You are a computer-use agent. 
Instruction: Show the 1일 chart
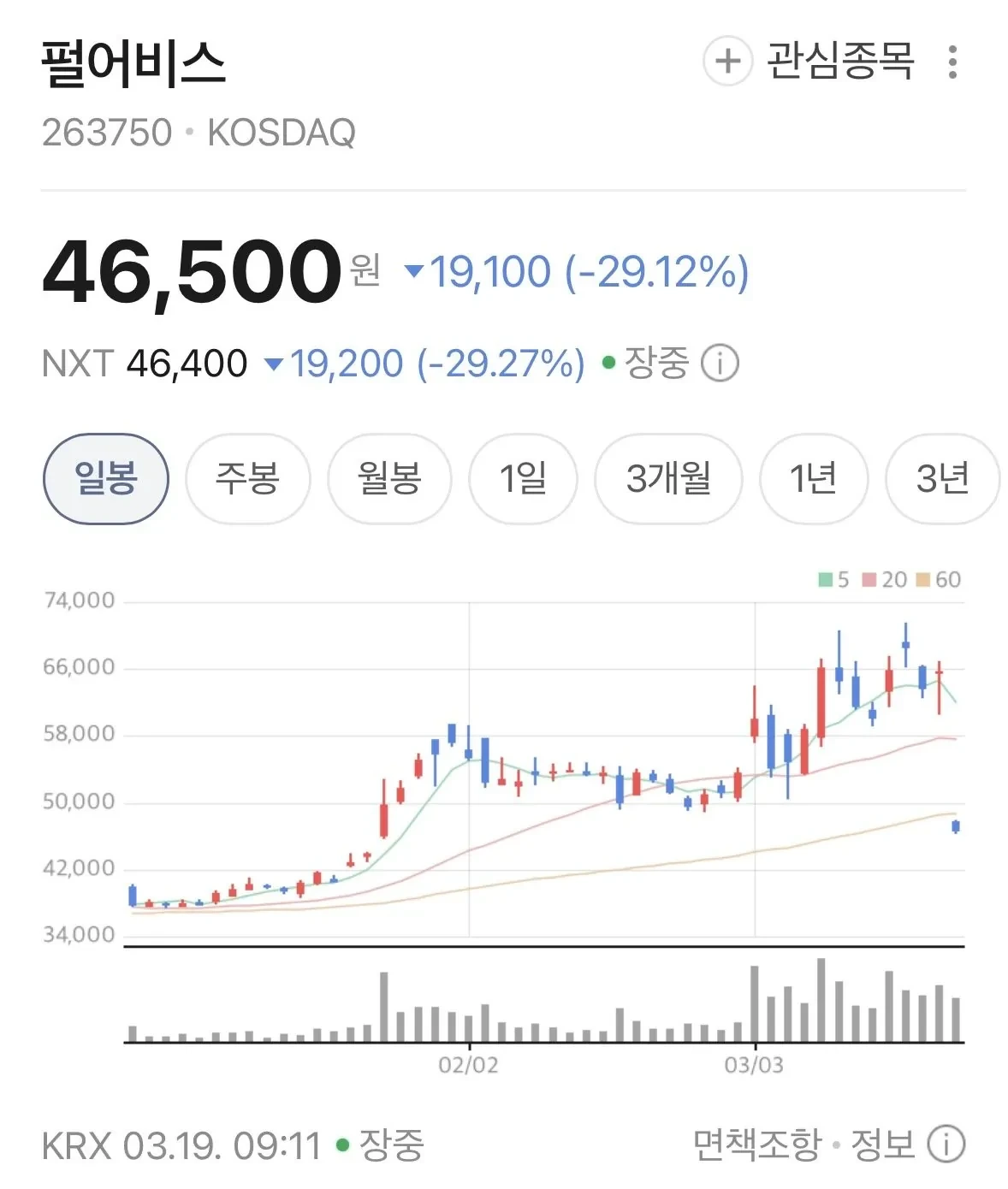[x=523, y=478]
